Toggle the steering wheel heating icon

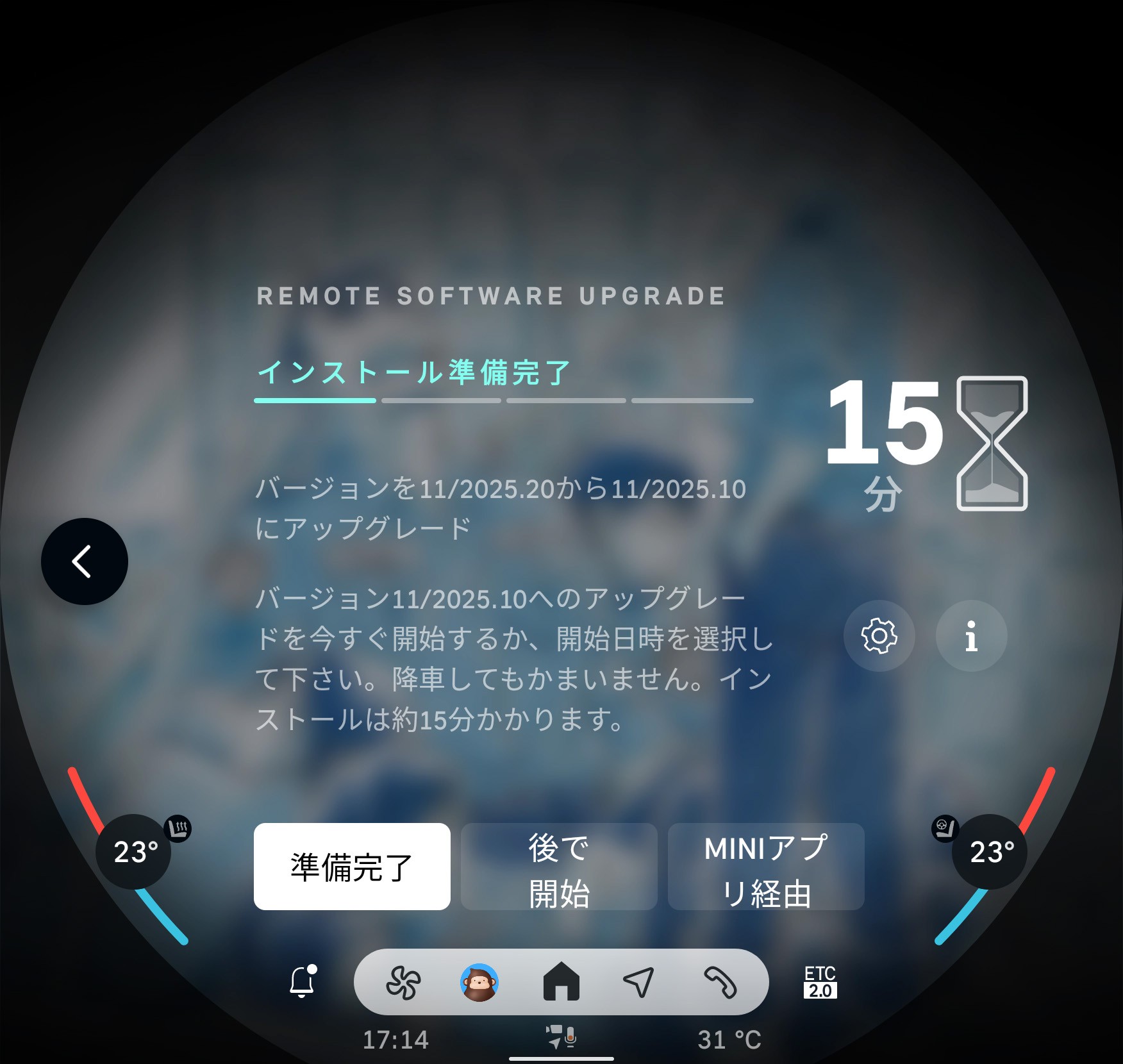944,829
